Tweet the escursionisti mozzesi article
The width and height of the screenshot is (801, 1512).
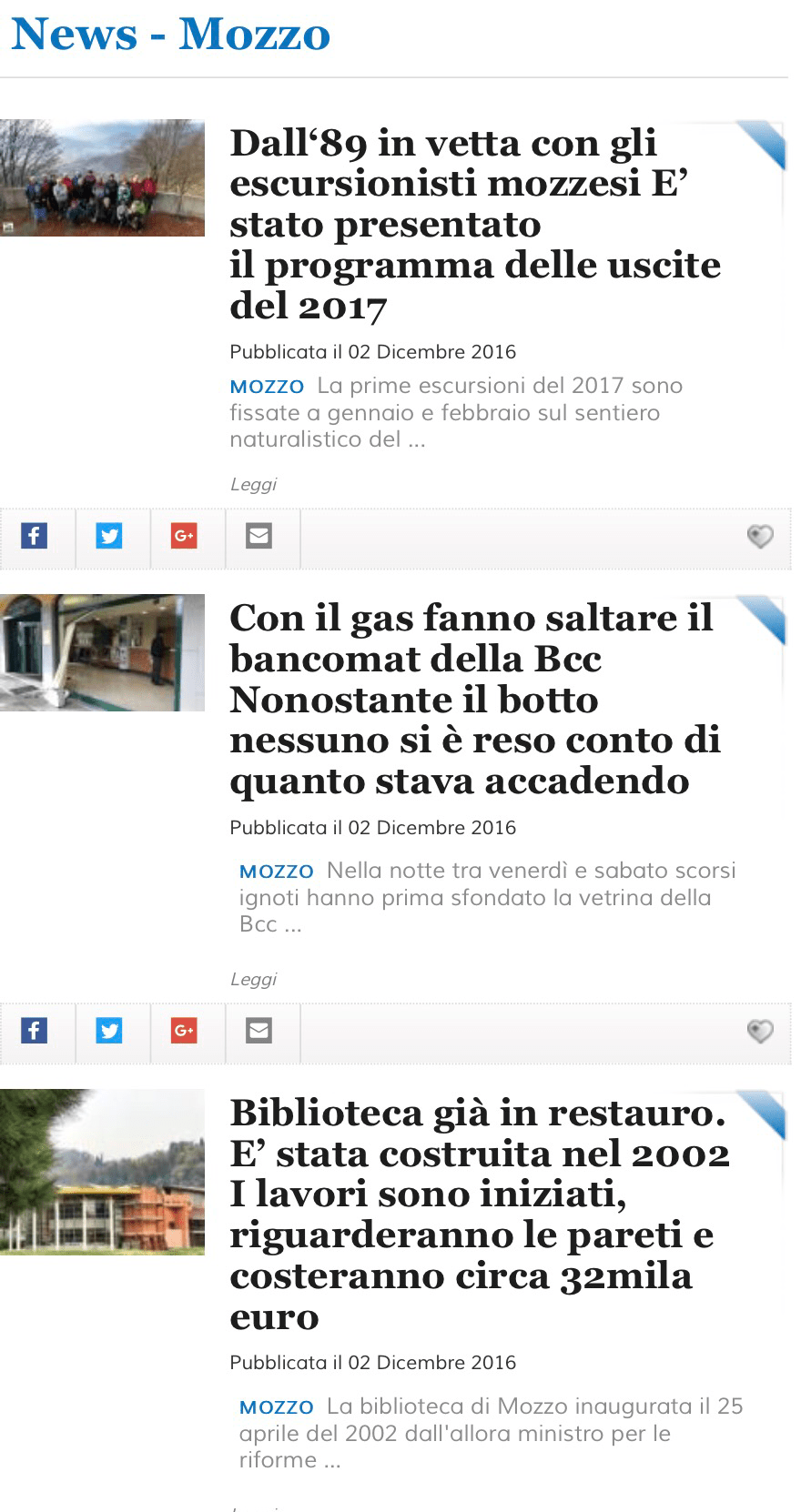[x=109, y=536]
